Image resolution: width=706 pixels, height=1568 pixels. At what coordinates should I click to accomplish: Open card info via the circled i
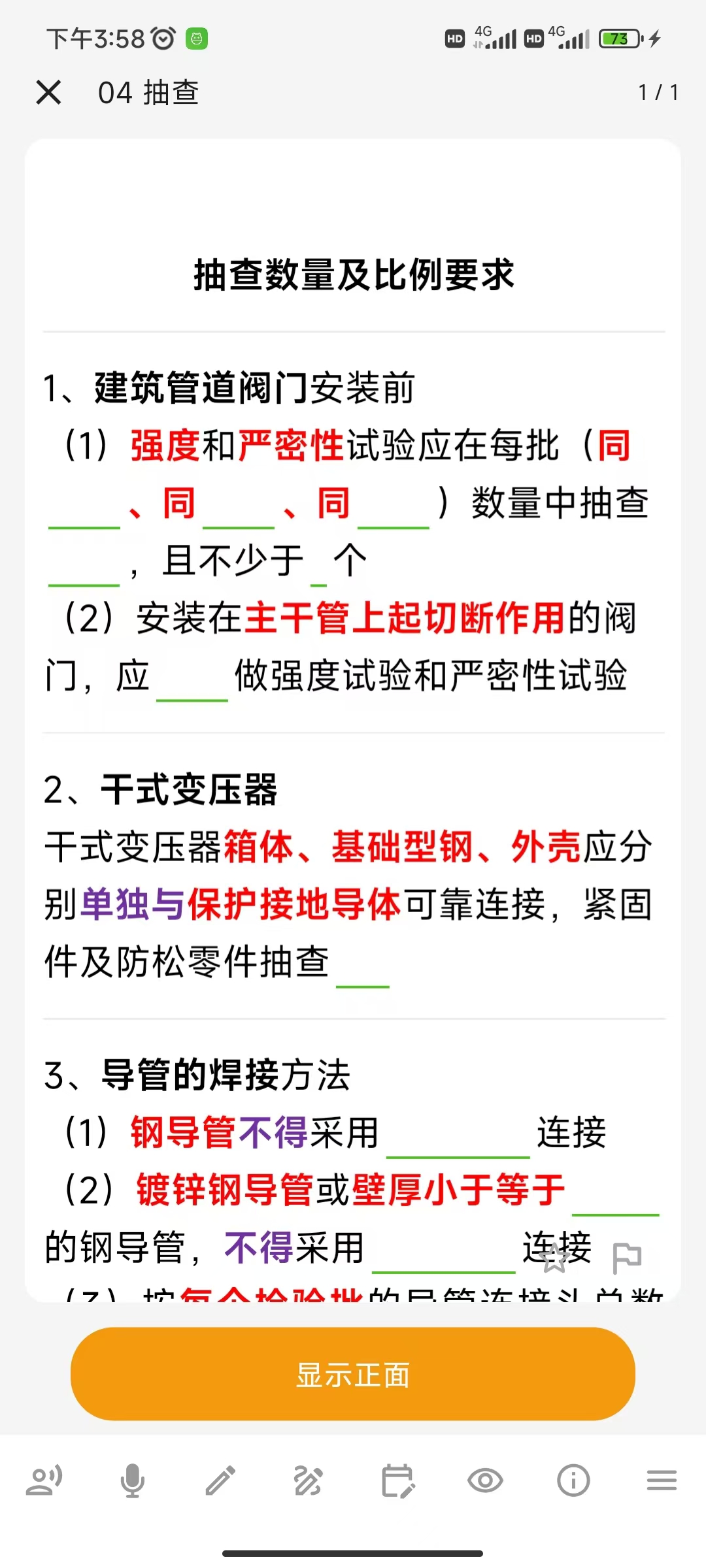tap(573, 1480)
